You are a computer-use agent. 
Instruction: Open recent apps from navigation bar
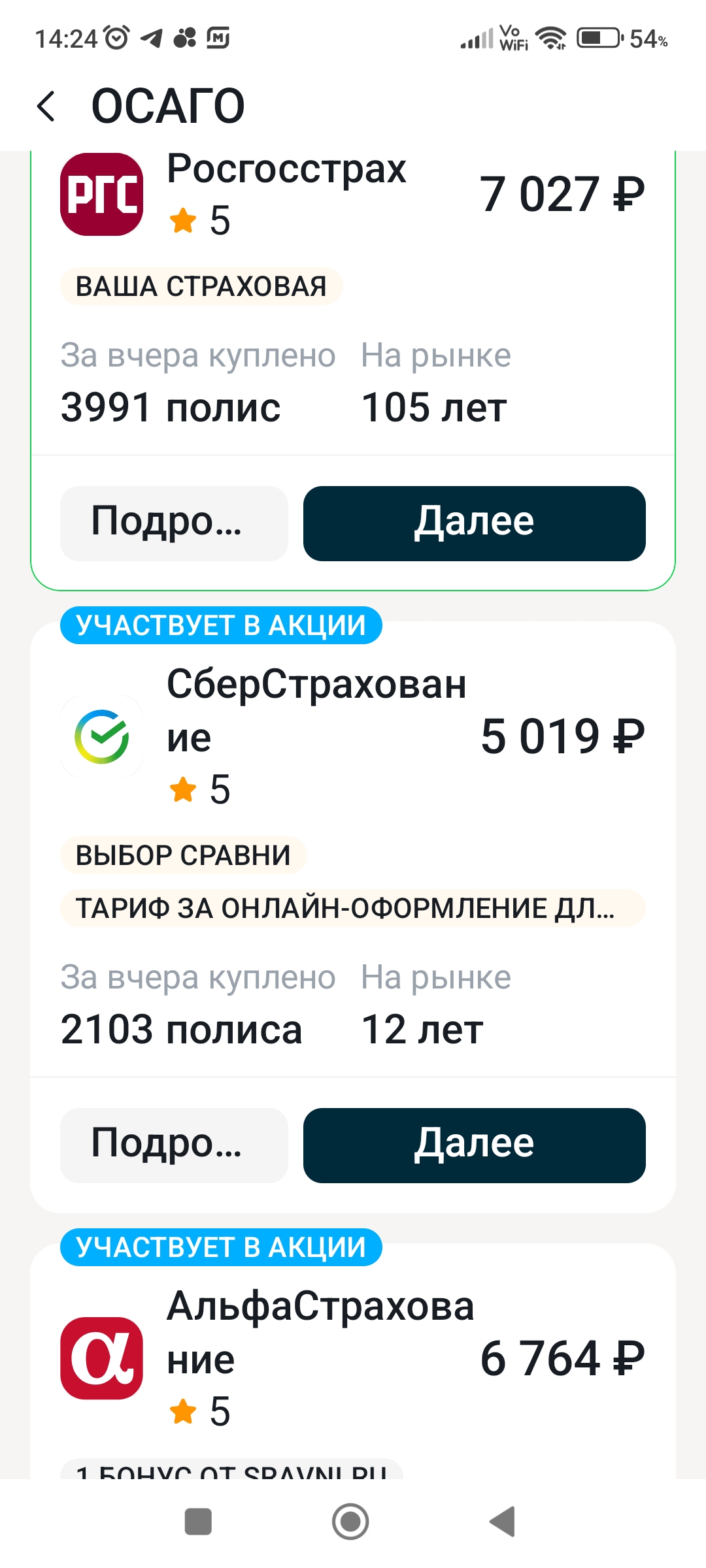pyautogui.click(x=198, y=1521)
